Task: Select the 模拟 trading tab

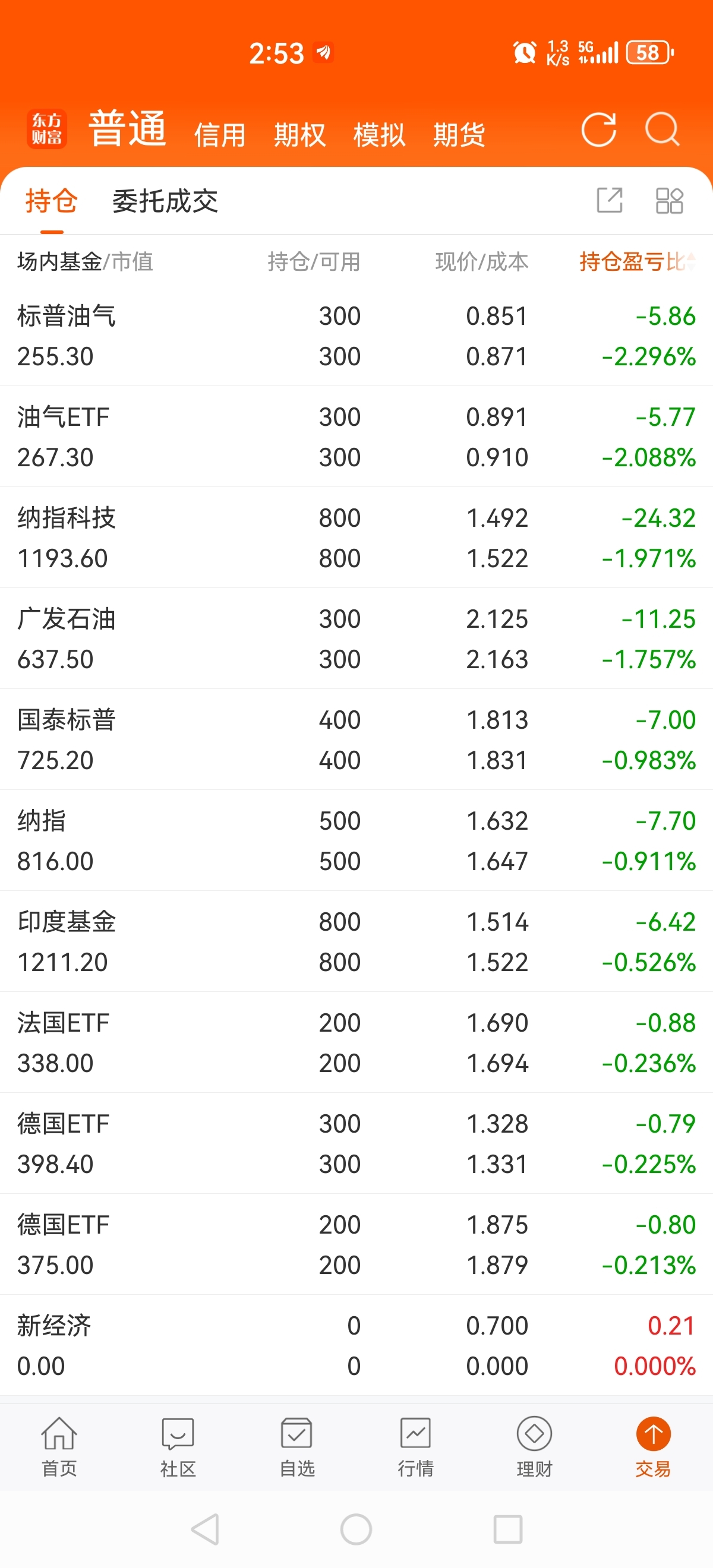Action: (379, 134)
